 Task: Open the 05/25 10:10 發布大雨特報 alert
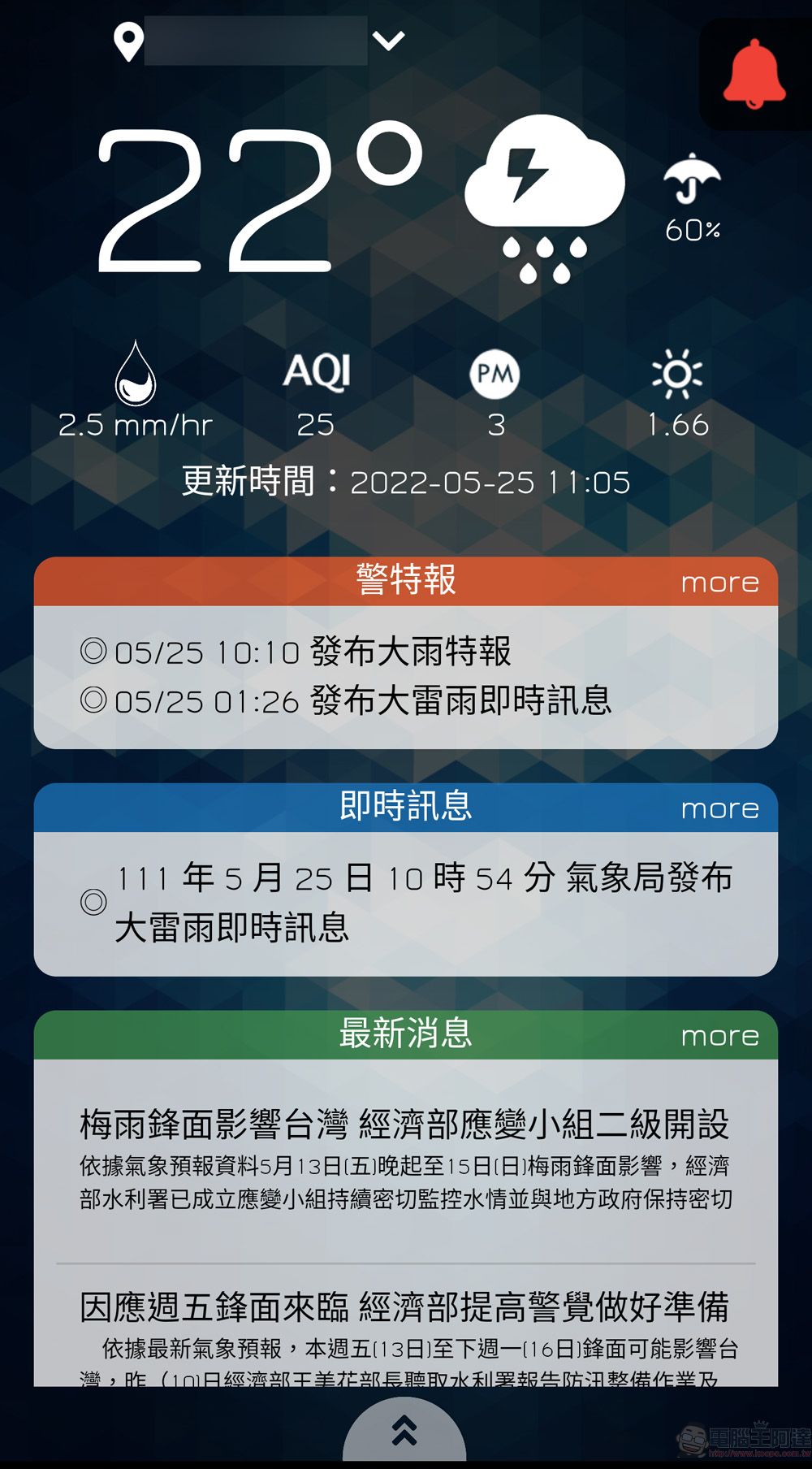pos(313,652)
